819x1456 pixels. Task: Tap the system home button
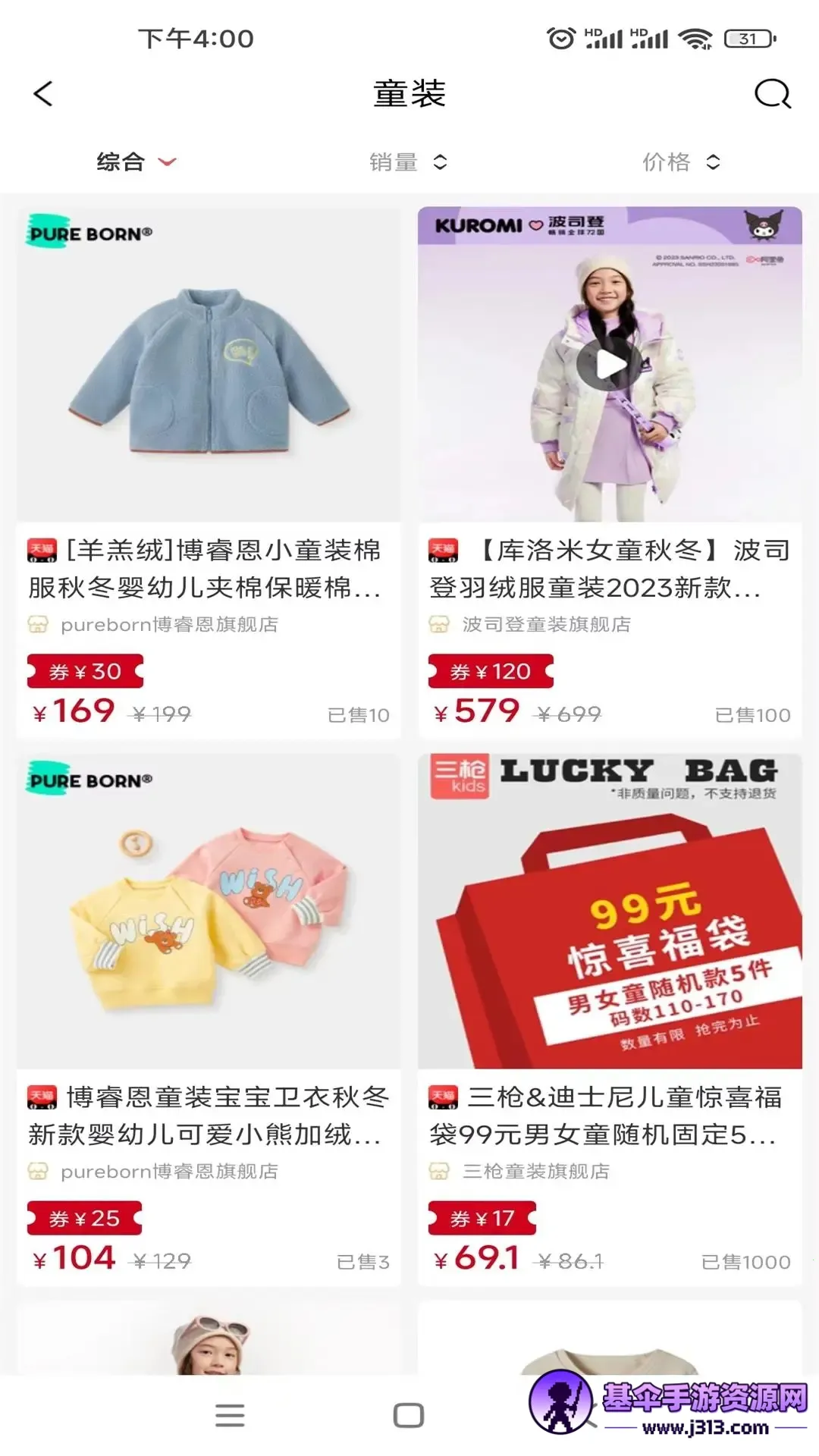tap(409, 1415)
